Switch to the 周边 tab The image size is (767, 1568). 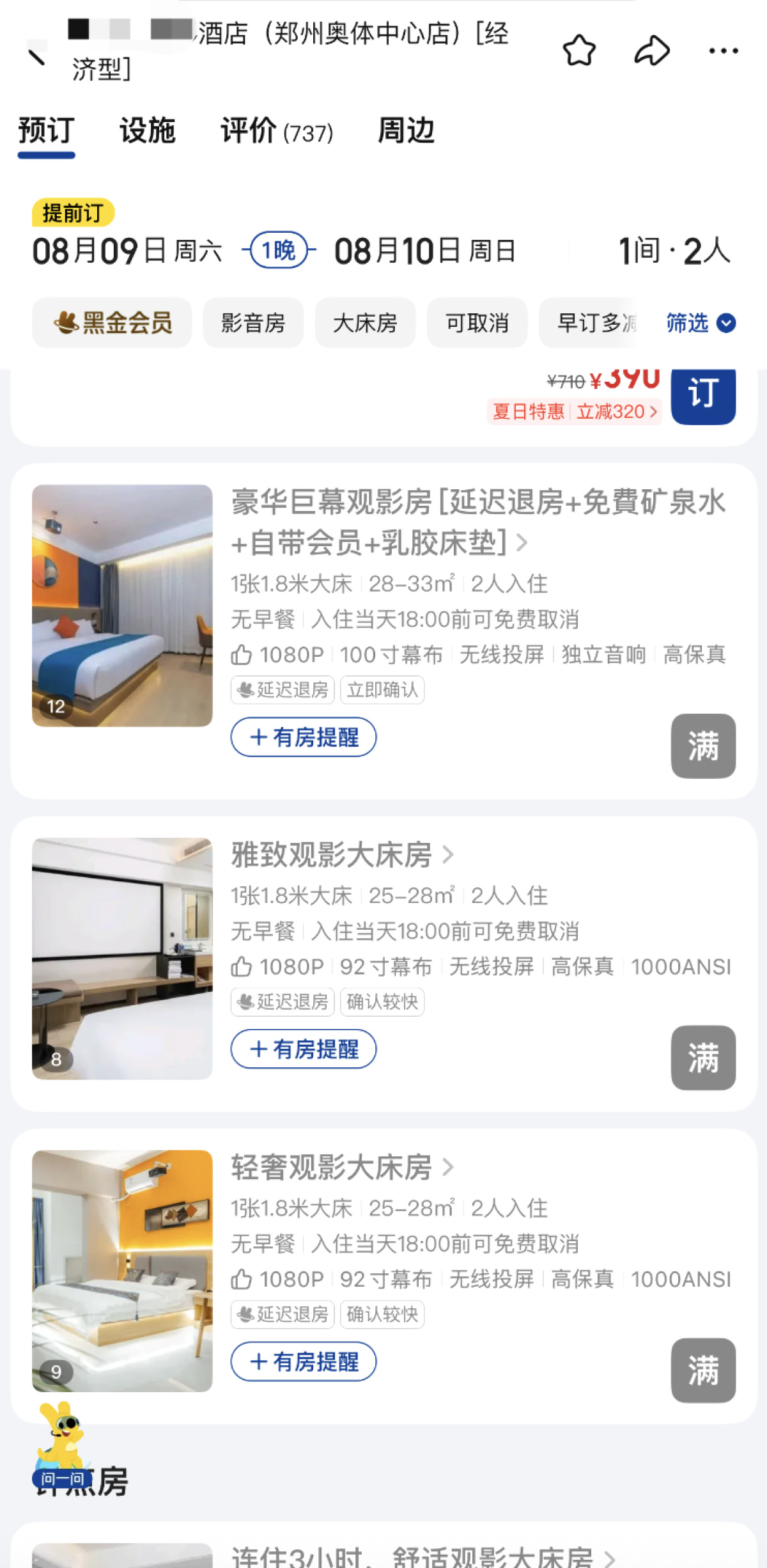[x=406, y=131]
